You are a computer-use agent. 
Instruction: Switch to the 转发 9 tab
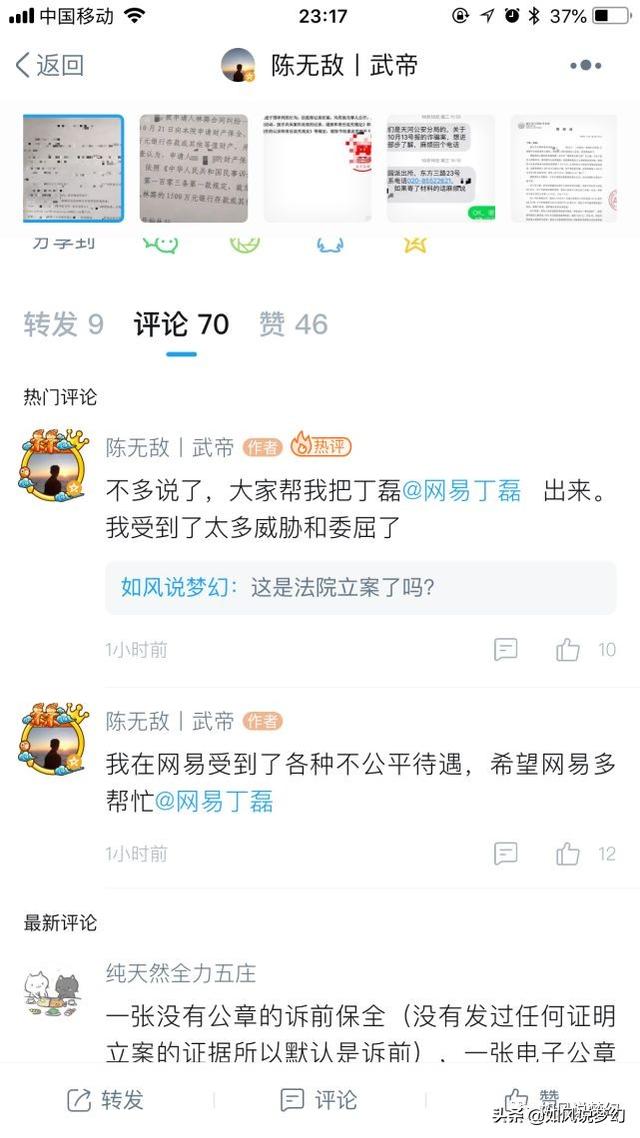tap(64, 324)
